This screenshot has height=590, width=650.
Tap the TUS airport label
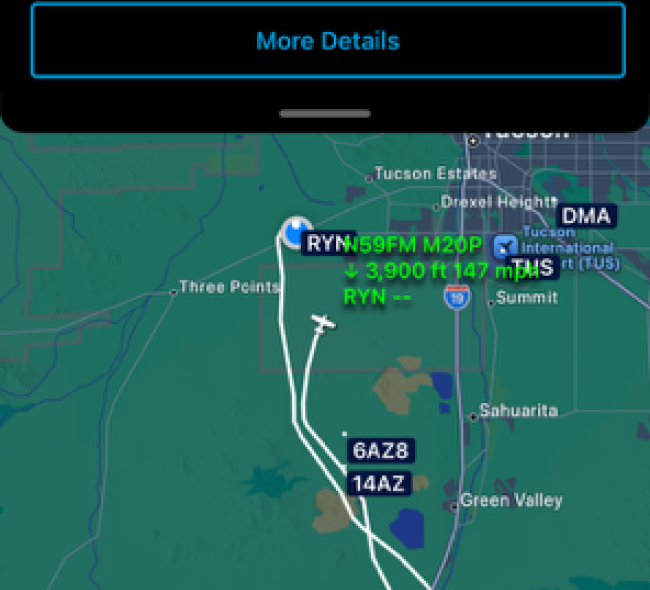pos(533,267)
